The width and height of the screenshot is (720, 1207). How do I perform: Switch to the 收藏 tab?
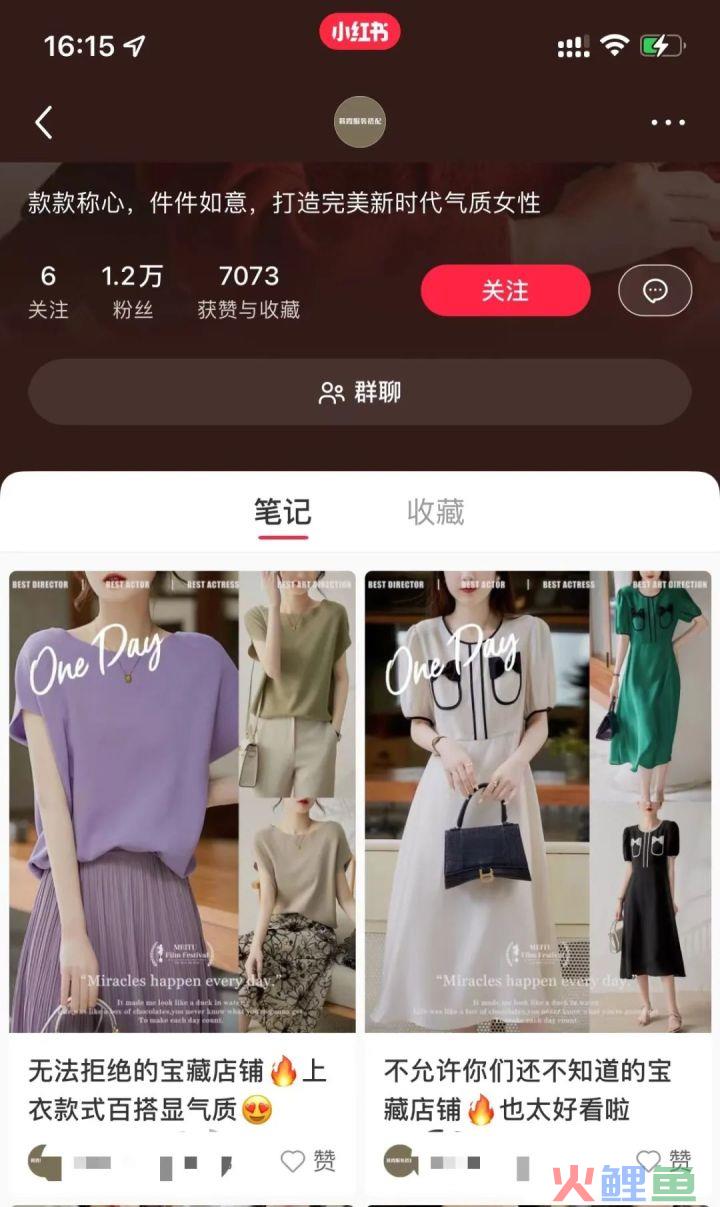(436, 512)
